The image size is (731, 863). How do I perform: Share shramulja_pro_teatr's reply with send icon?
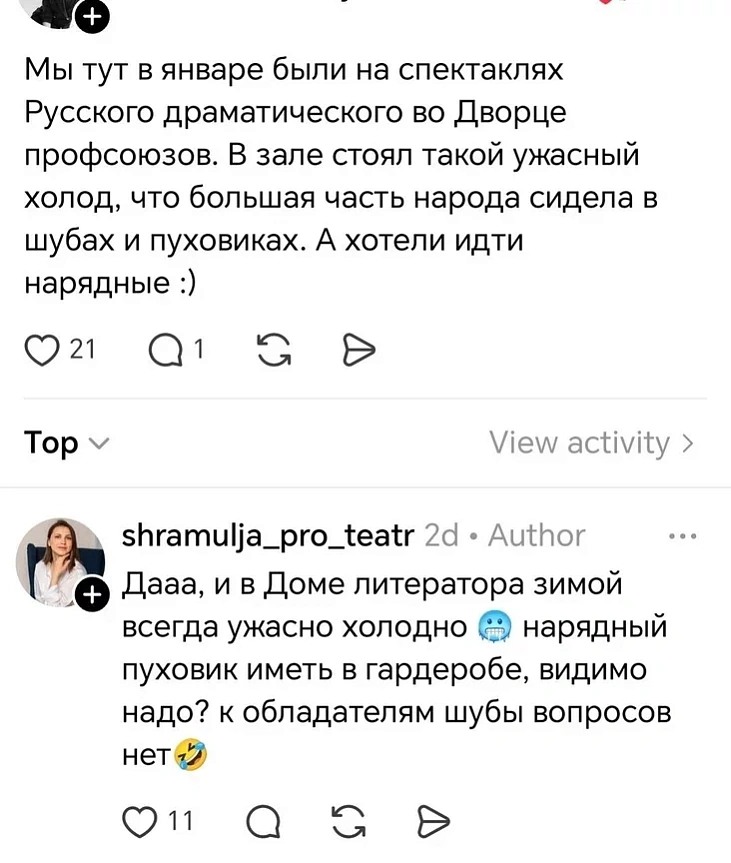tap(431, 821)
